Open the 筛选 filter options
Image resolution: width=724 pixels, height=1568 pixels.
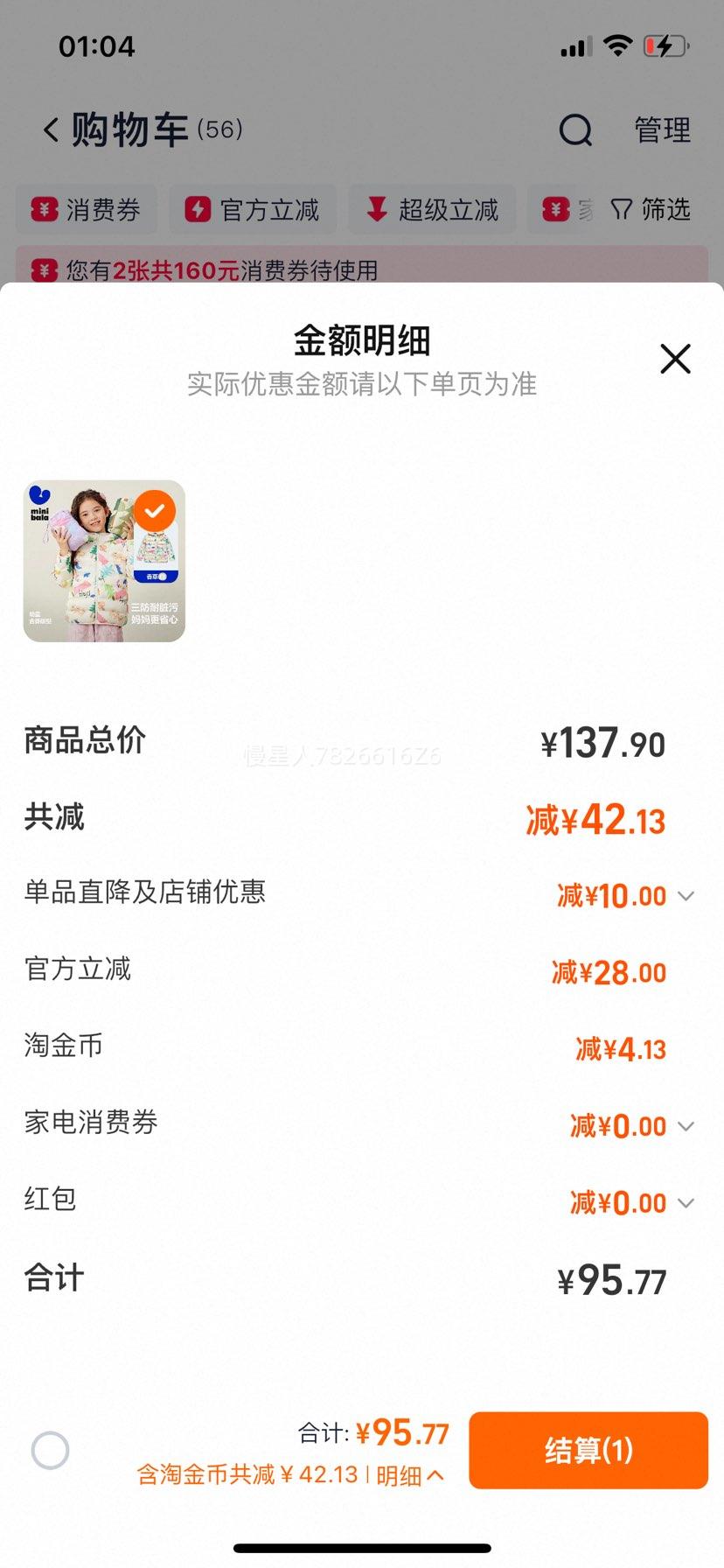pyautogui.click(x=651, y=210)
